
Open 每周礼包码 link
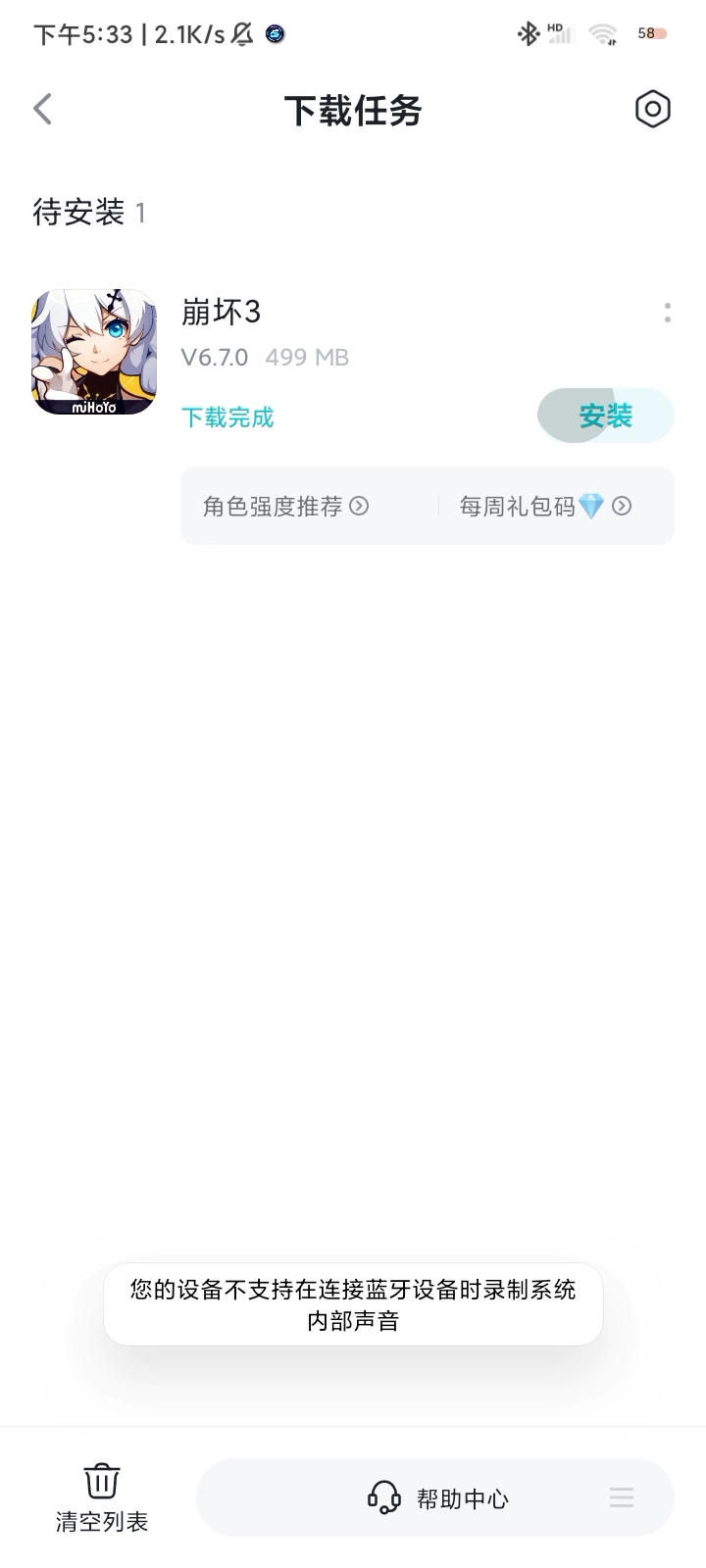tap(545, 506)
